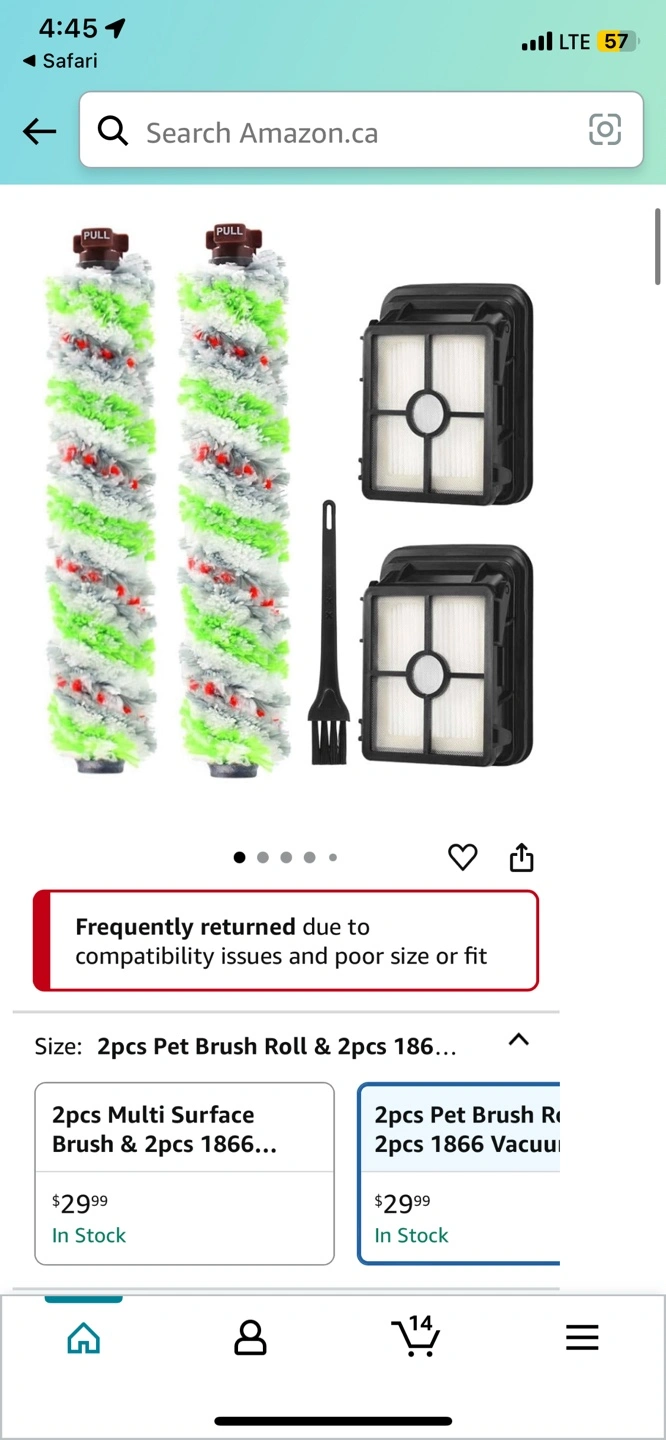Tap the image page indicator dots

[x=286, y=857]
